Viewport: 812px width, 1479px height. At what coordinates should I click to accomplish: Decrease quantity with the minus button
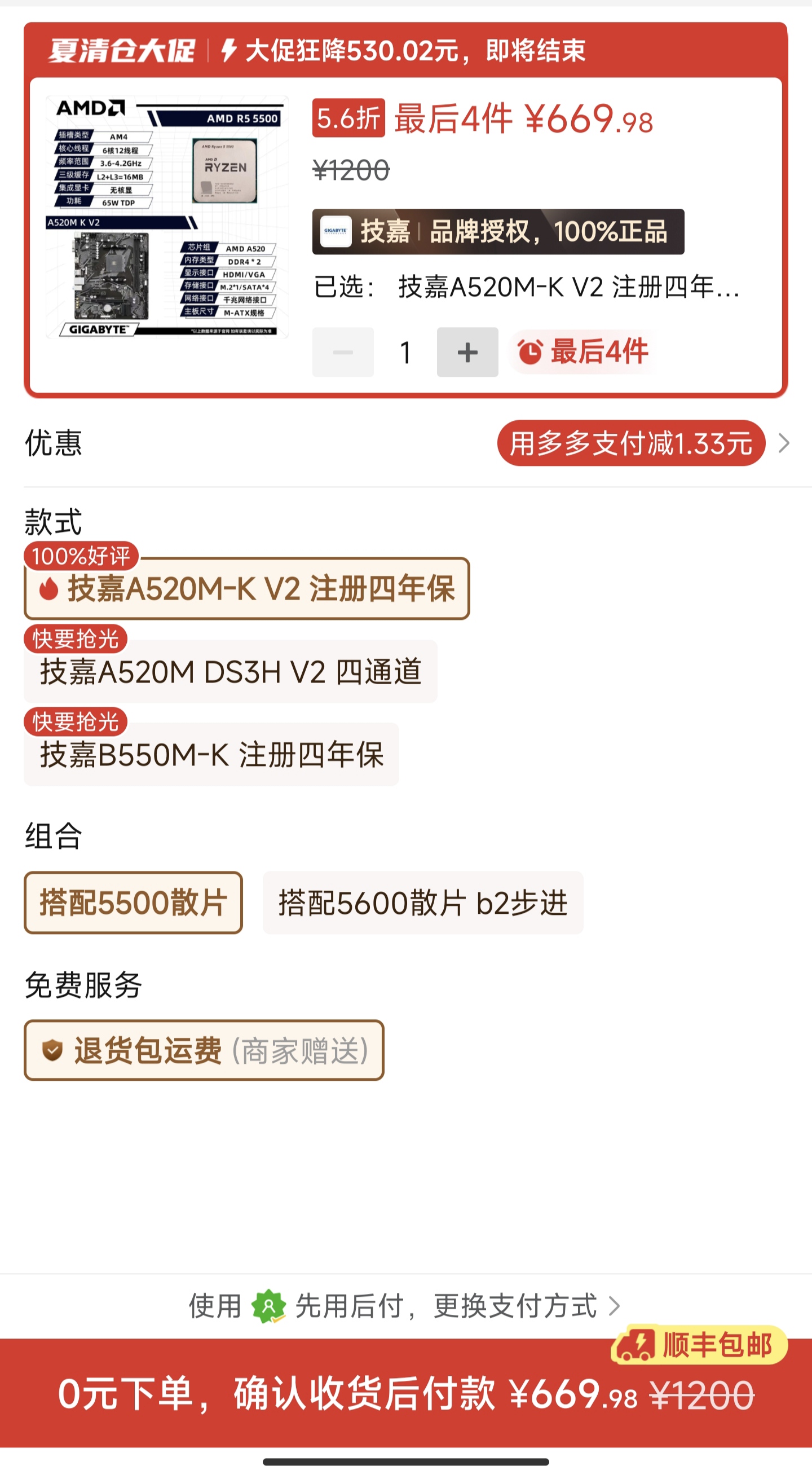click(x=343, y=352)
